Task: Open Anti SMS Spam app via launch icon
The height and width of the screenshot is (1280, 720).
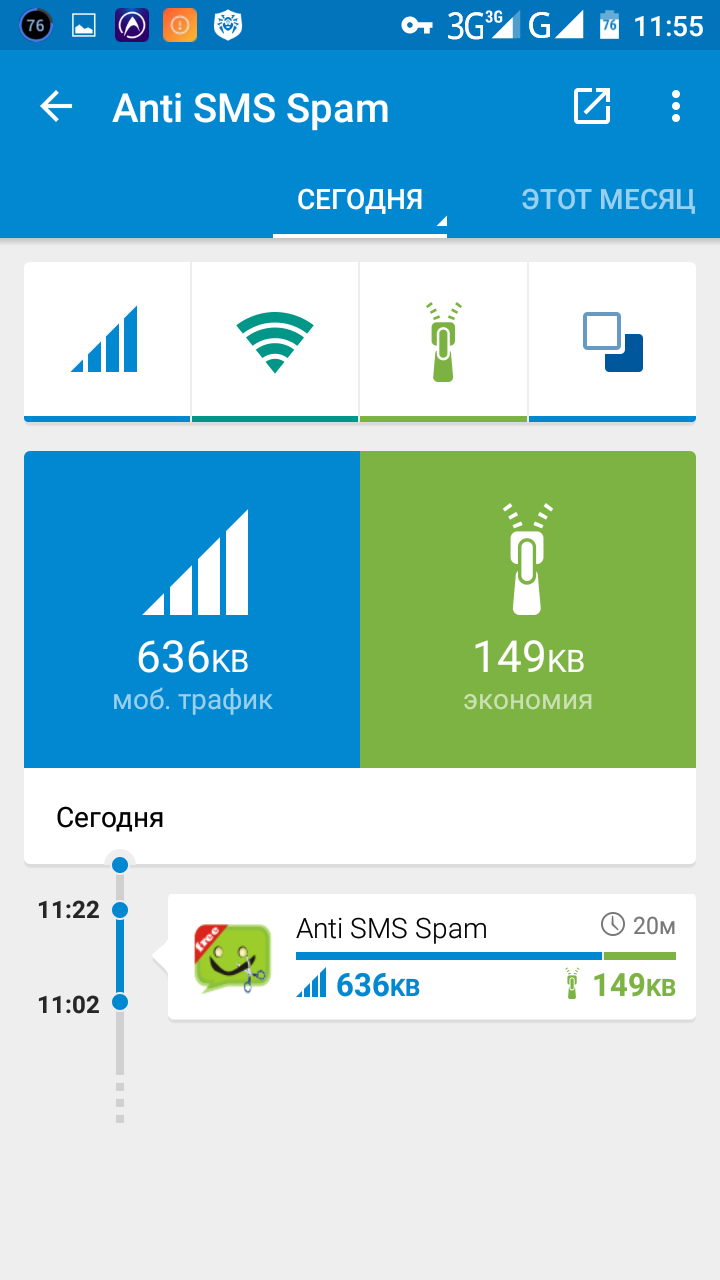Action: (591, 106)
